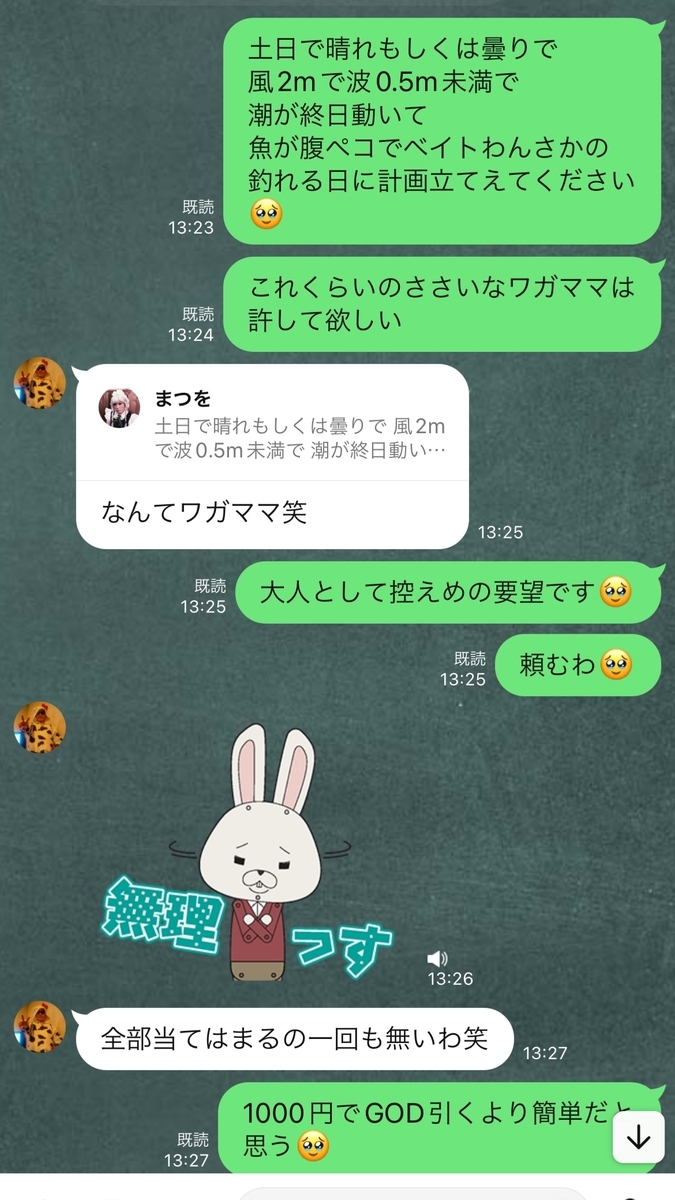Jump to the latest message with the down arrow
The width and height of the screenshot is (675, 1200).
(638, 1137)
